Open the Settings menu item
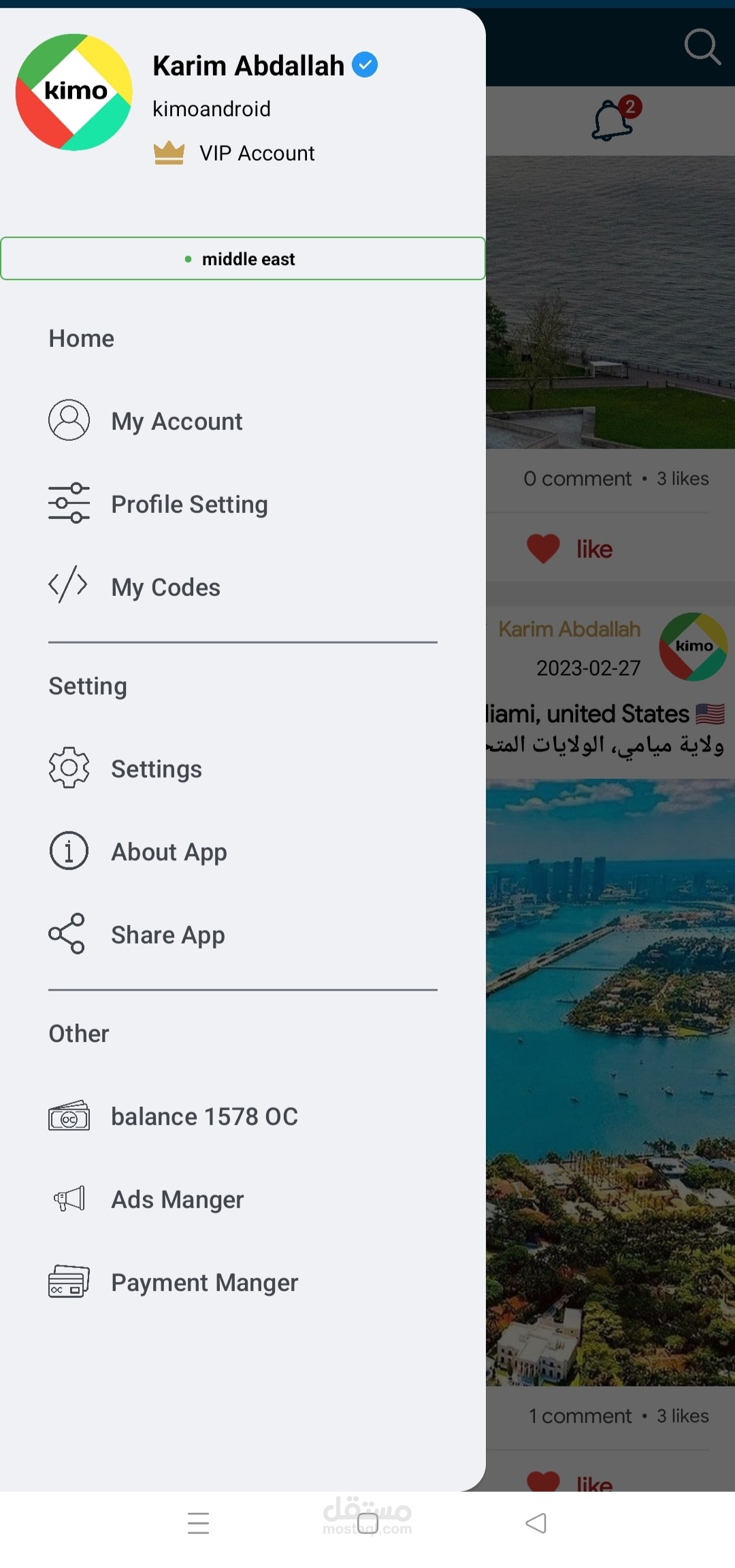Viewport: 735px width, 1568px height. pos(156,769)
